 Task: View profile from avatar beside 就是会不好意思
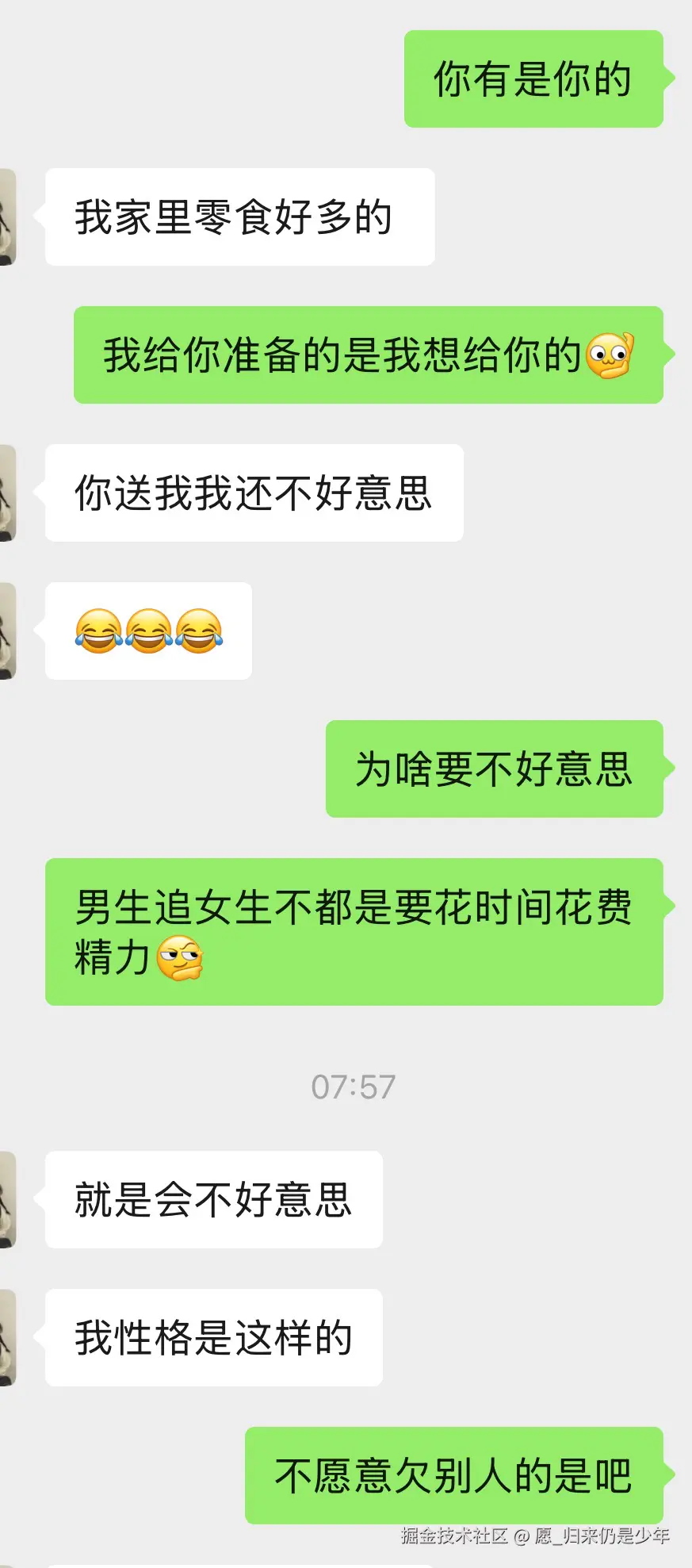(x=7, y=1199)
